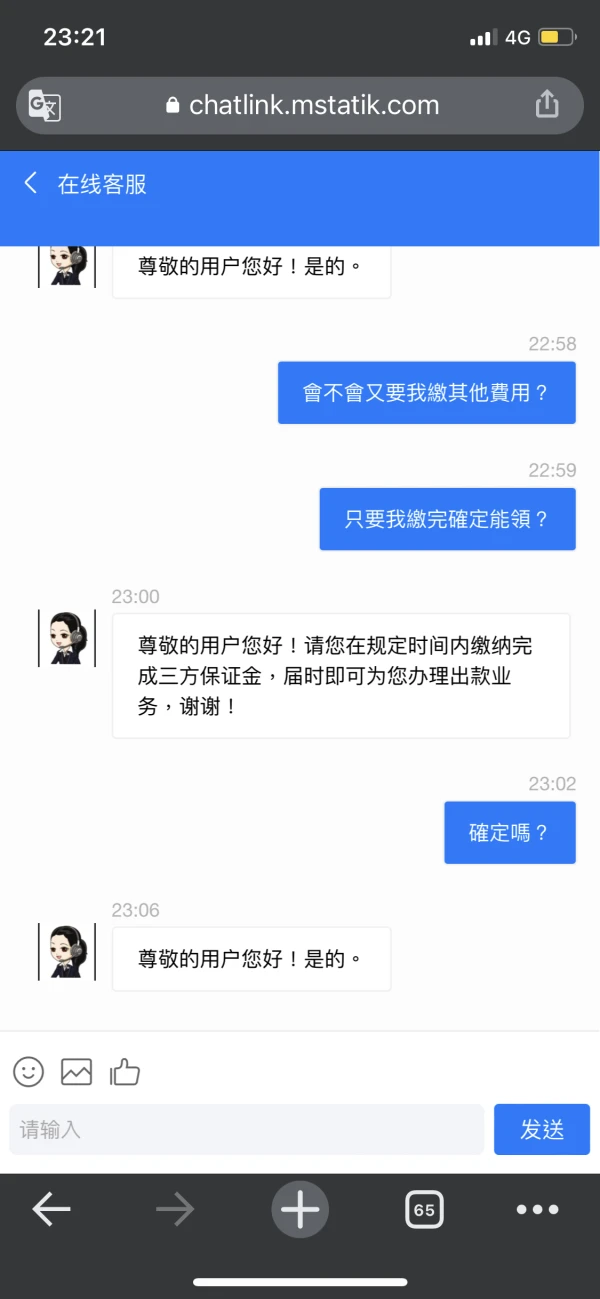Go back from 在线客服 chat
The width and height of the screenshot is (600, 1299).
tap(30, 183)
